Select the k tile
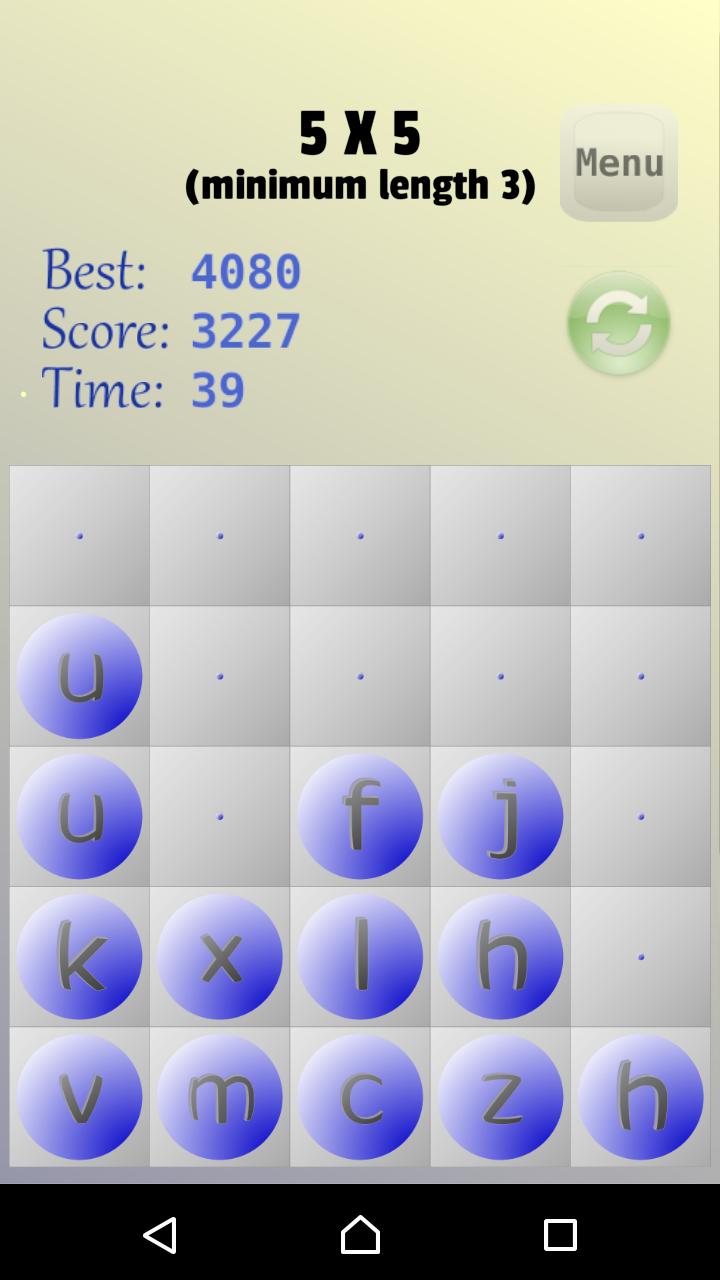This screenshot has height=1280, width=720. [x=80, y=956]
